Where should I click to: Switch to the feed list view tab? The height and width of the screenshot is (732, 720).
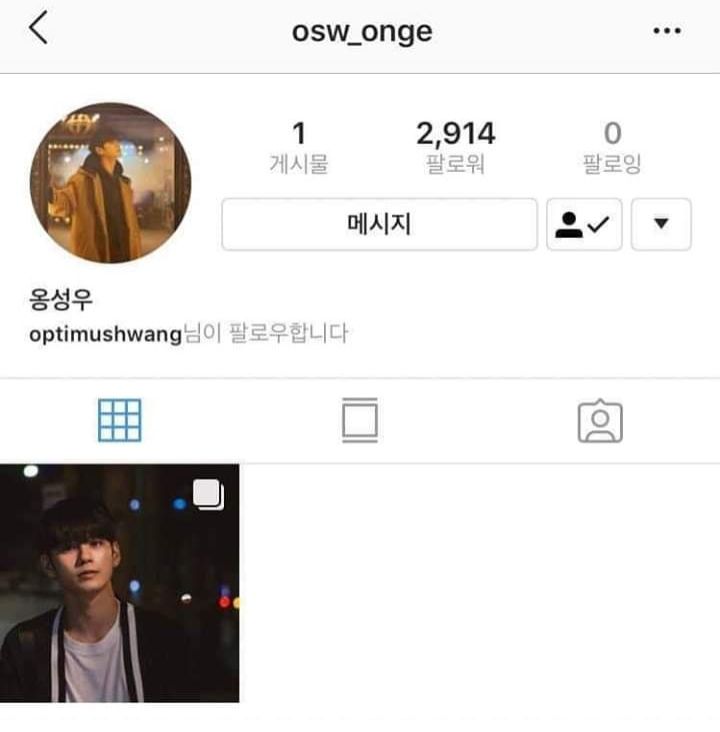[x=360, y=420]
